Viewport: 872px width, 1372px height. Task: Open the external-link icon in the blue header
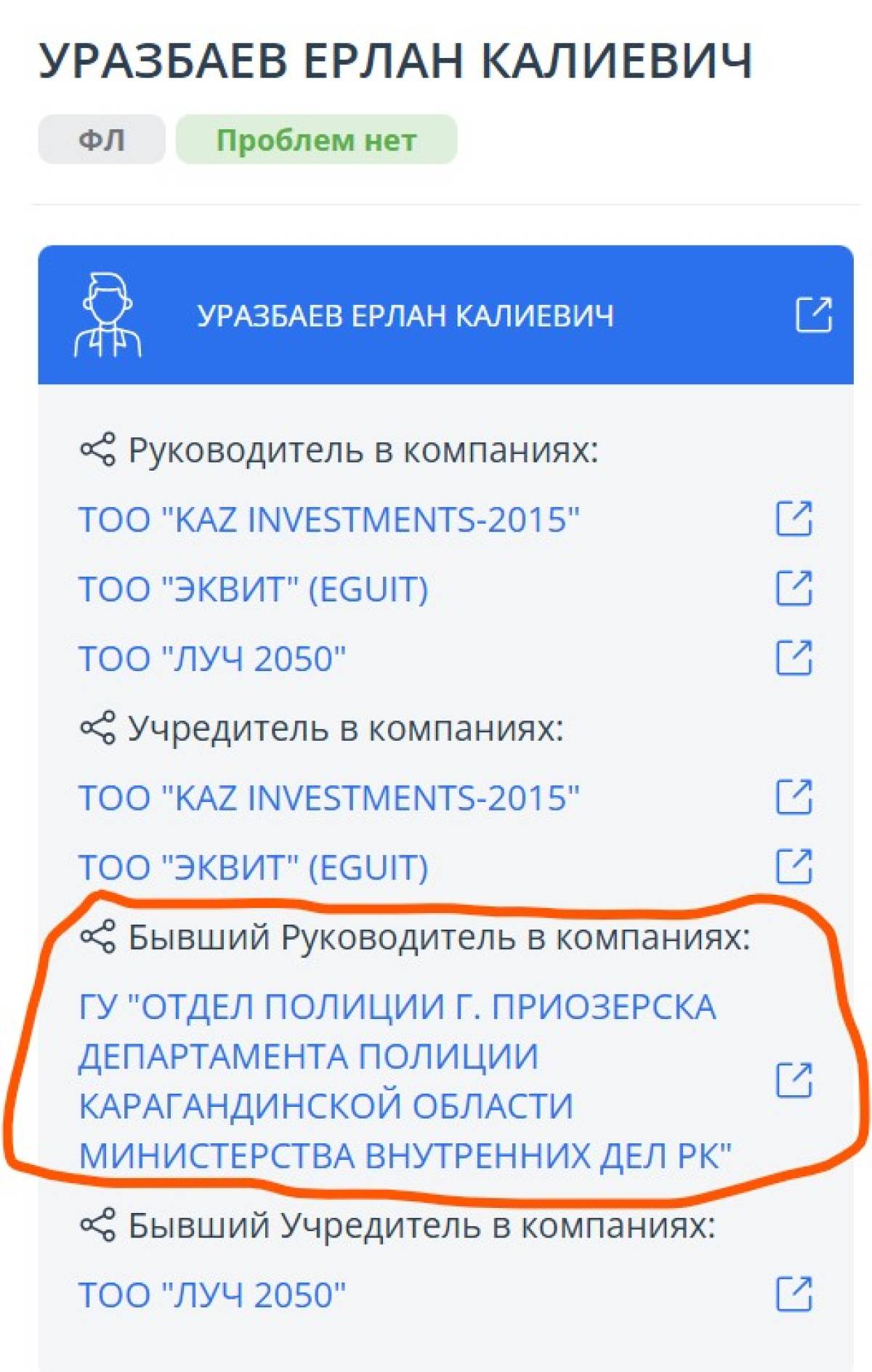[813, 314]
